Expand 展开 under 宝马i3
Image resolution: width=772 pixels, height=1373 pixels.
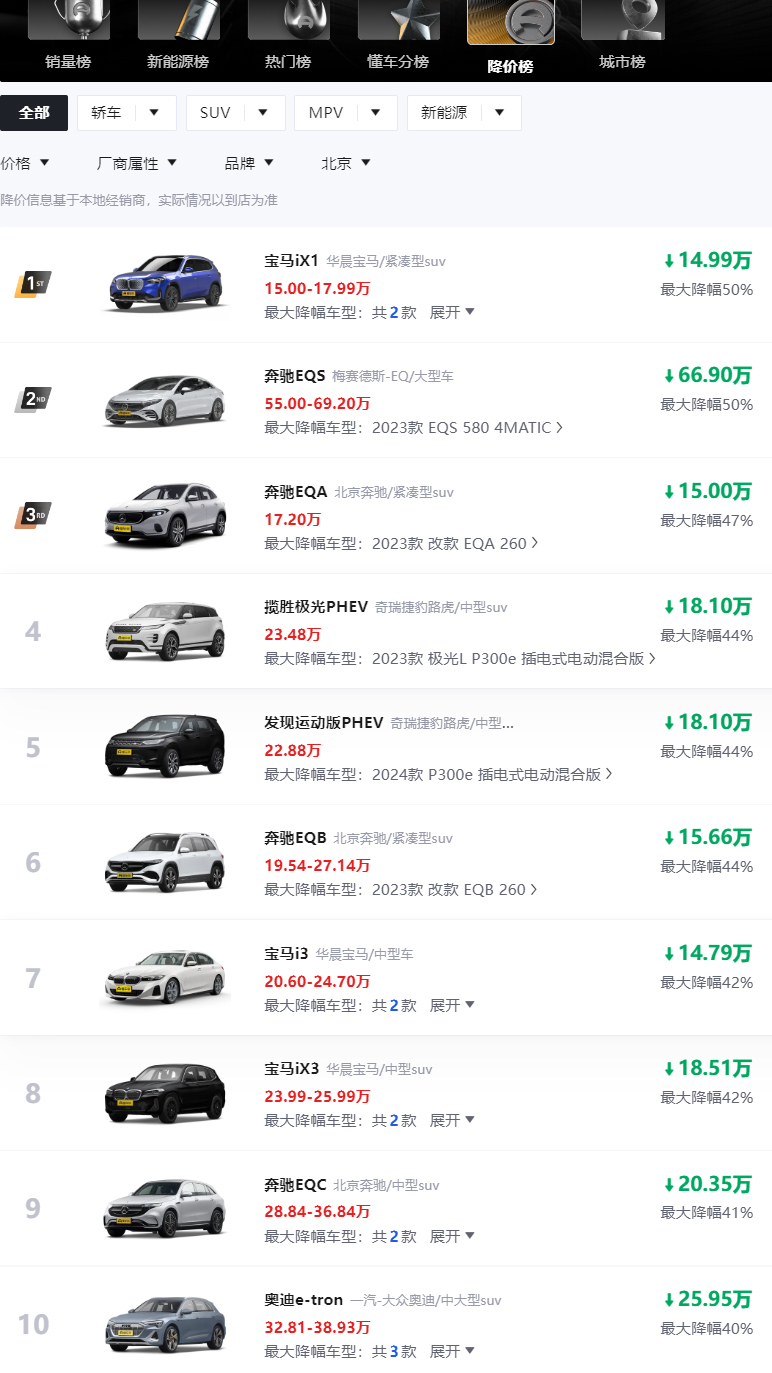click(452, 1005)
